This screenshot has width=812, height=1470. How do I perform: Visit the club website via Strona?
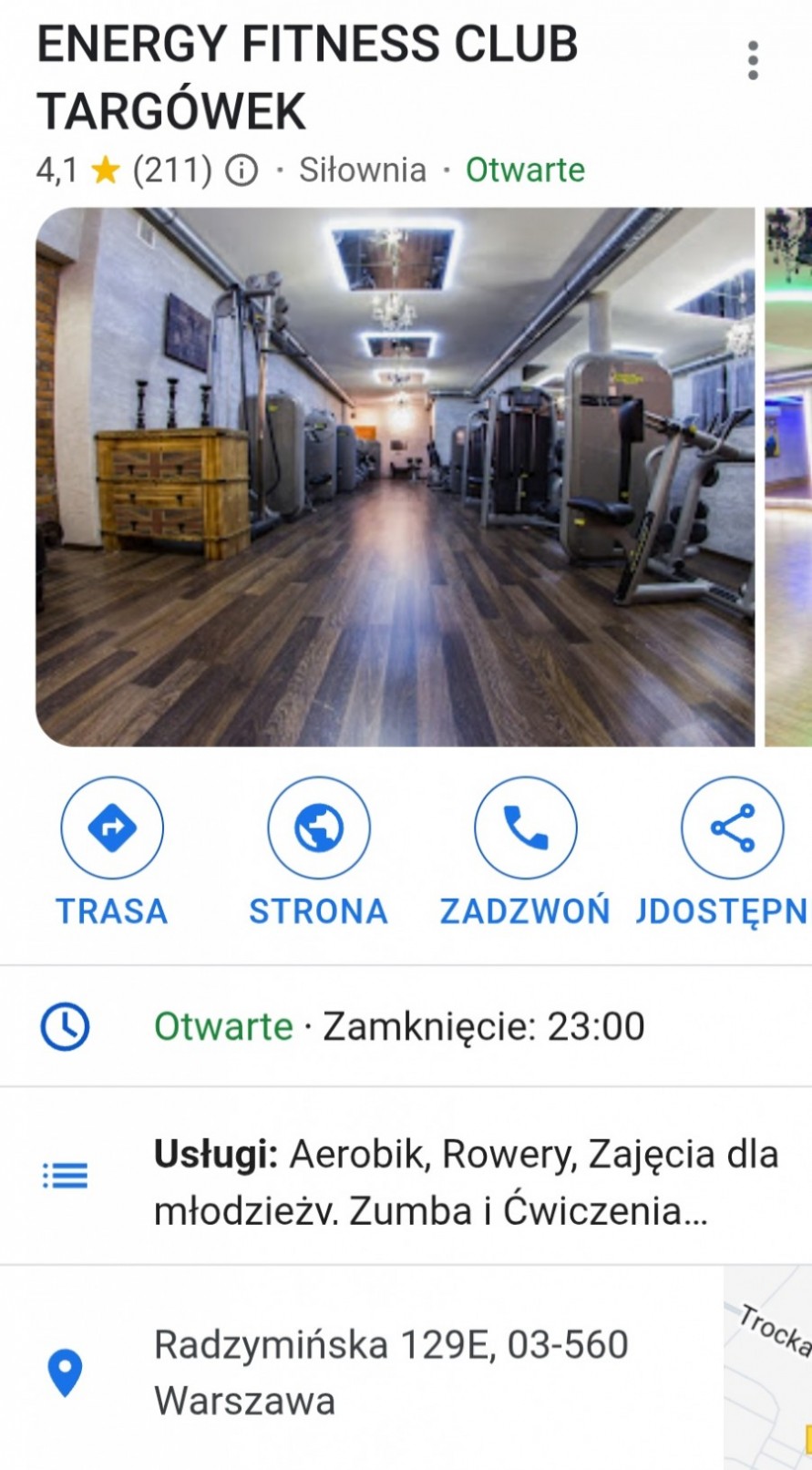coord(319,852)
